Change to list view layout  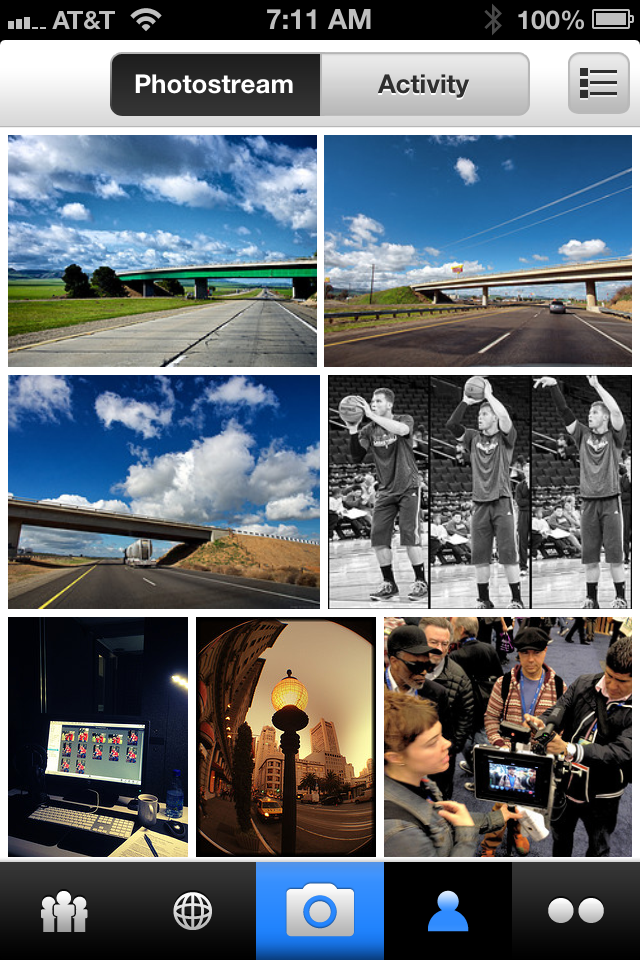tap(598, 83)
